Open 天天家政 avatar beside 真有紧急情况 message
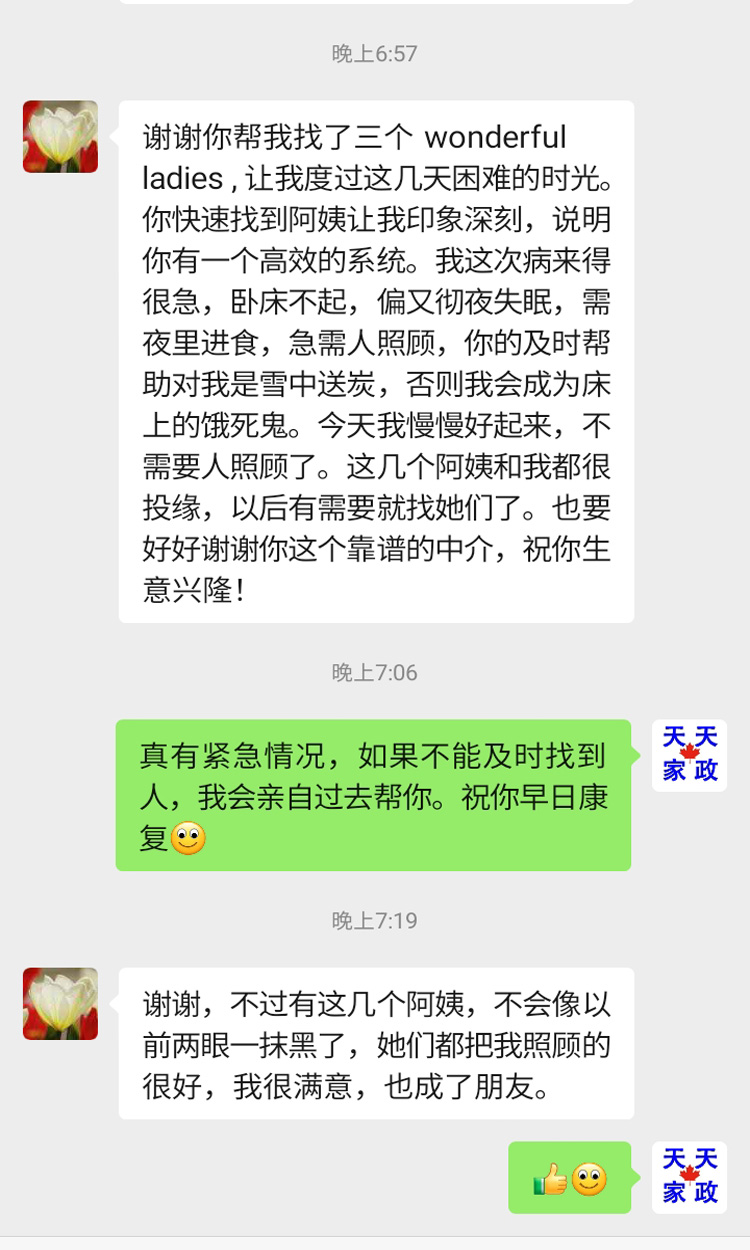 tap(689, 756)
